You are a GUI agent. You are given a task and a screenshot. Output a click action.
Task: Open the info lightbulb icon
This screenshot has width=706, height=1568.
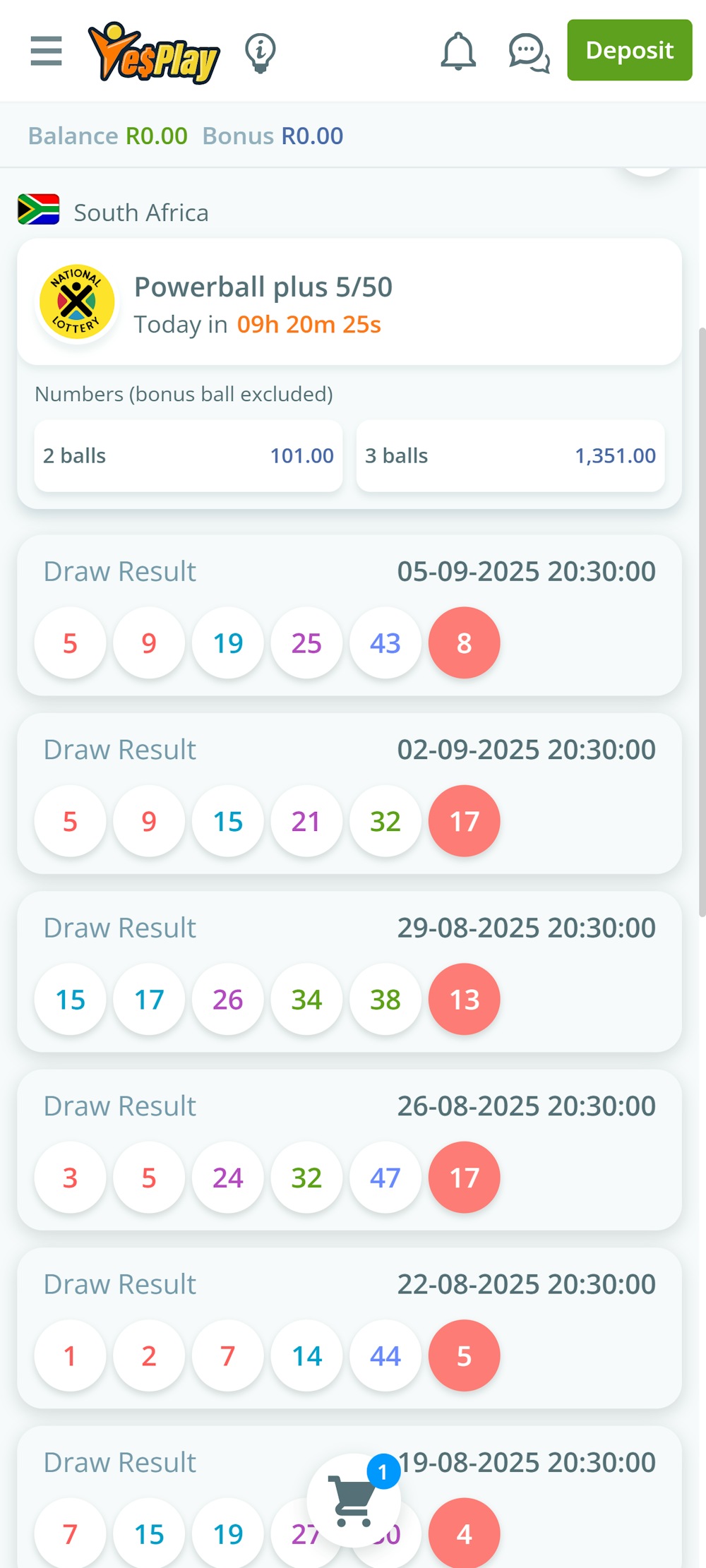tap(260, 51)
